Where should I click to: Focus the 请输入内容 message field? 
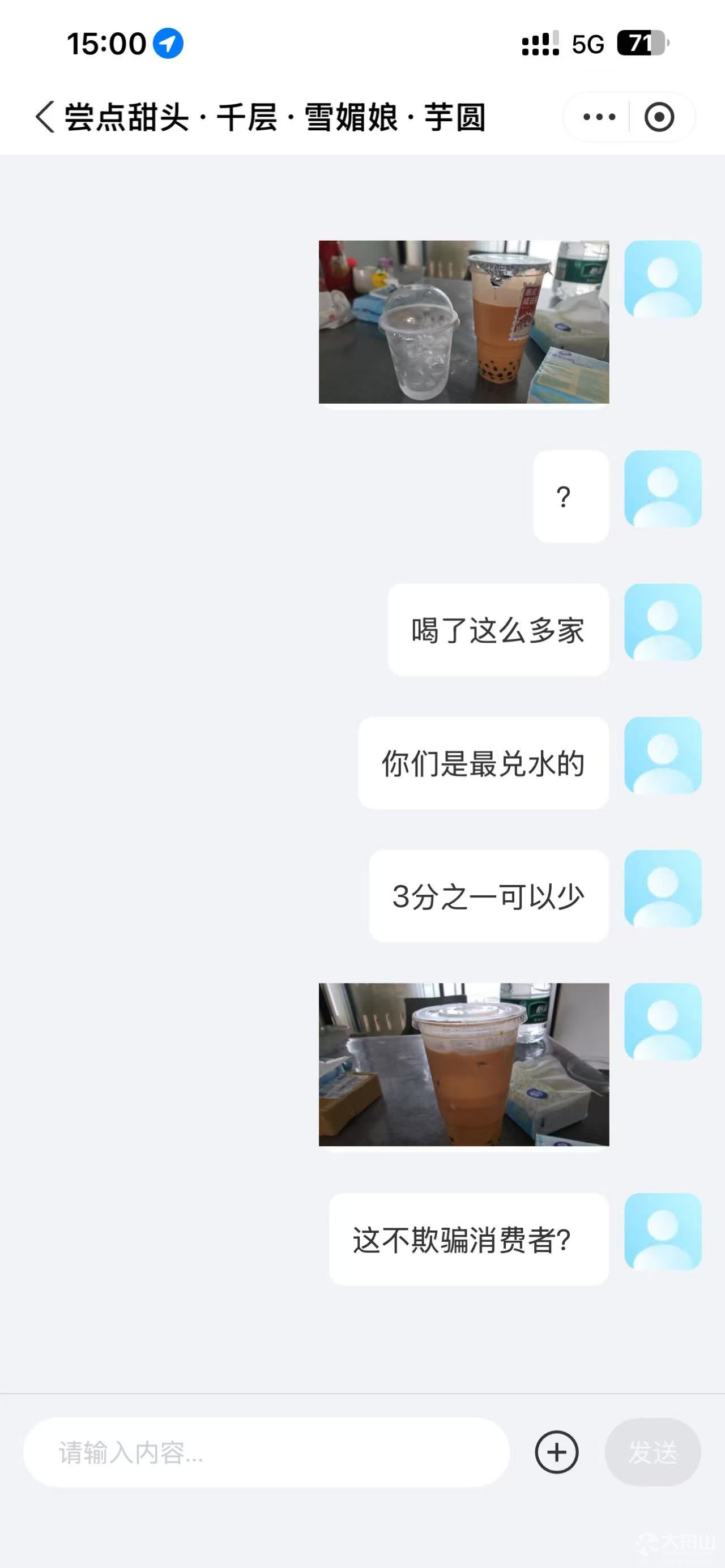click(267, 1452)
